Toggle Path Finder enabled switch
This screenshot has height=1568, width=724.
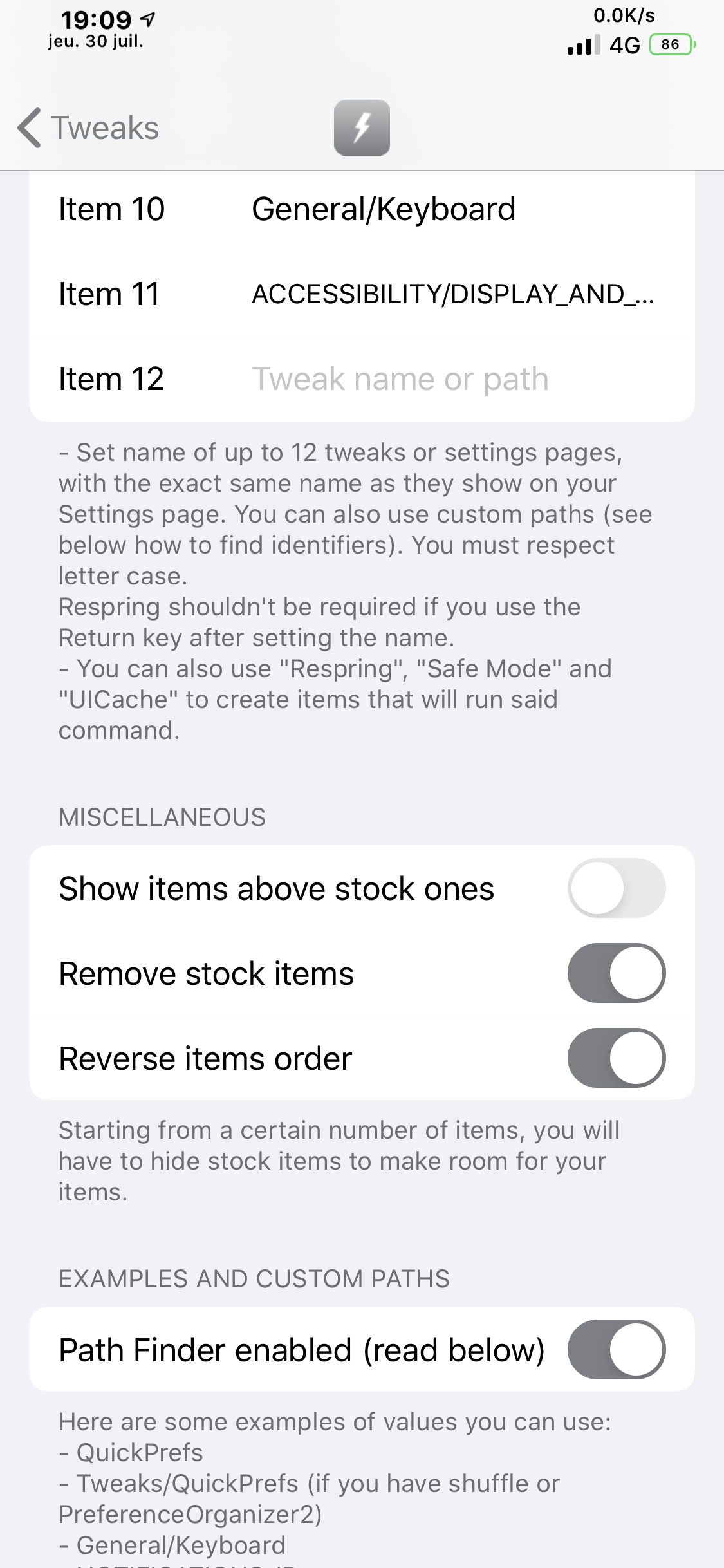tap(616, 1350)
